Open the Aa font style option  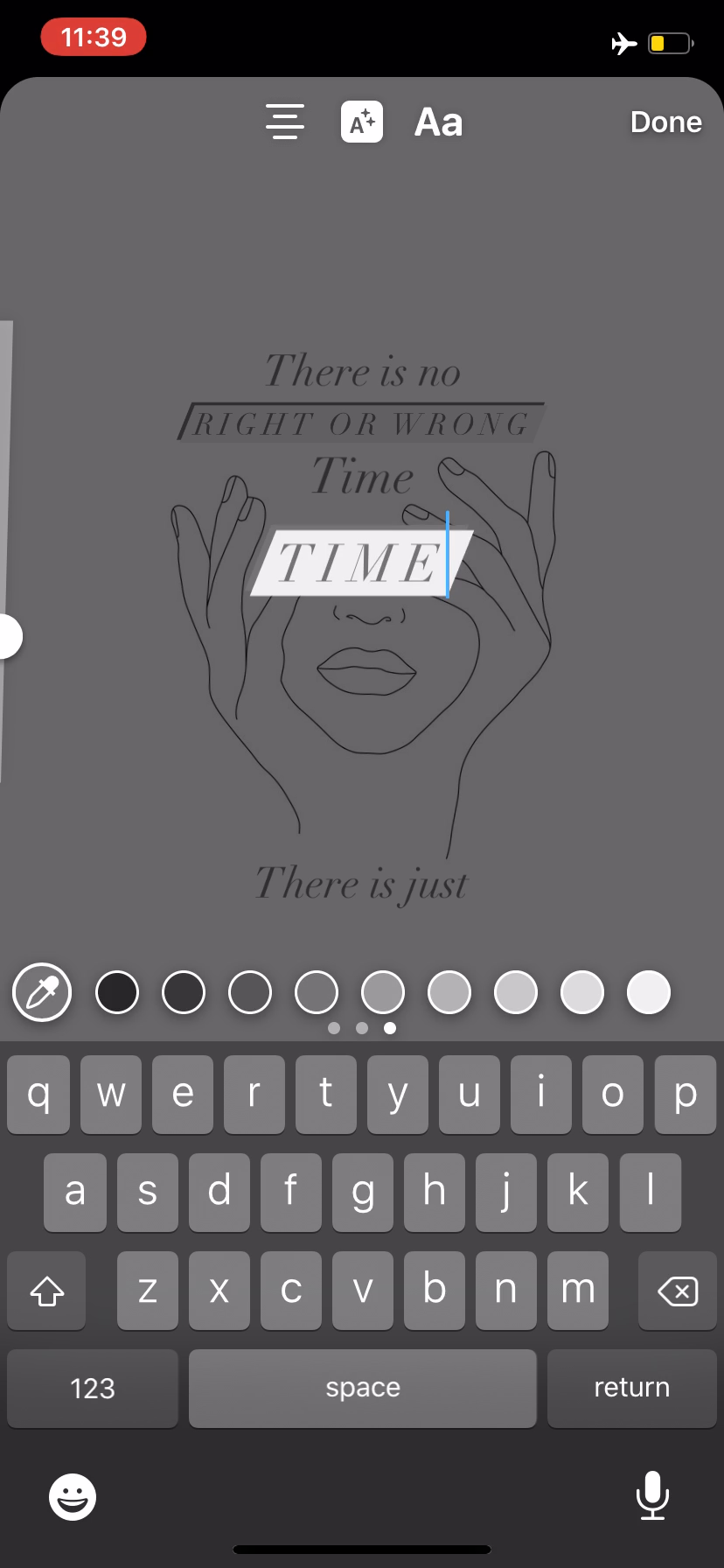(x=438, y=122)
